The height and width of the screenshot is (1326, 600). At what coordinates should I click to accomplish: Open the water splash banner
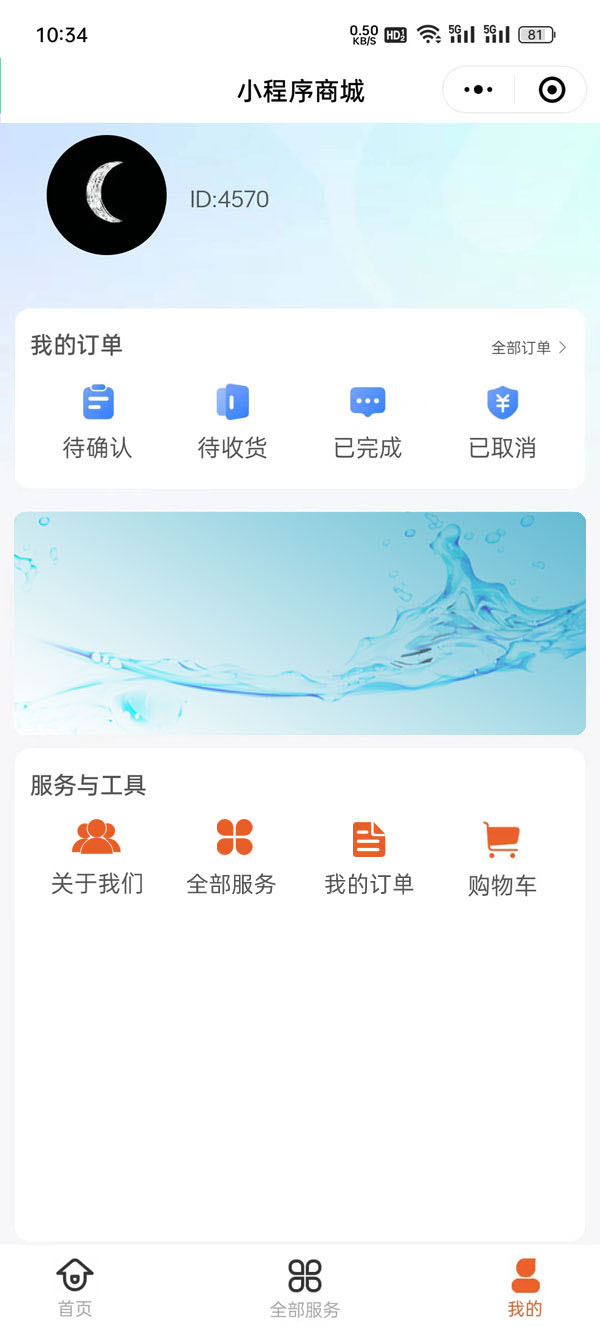pos(300,623)
